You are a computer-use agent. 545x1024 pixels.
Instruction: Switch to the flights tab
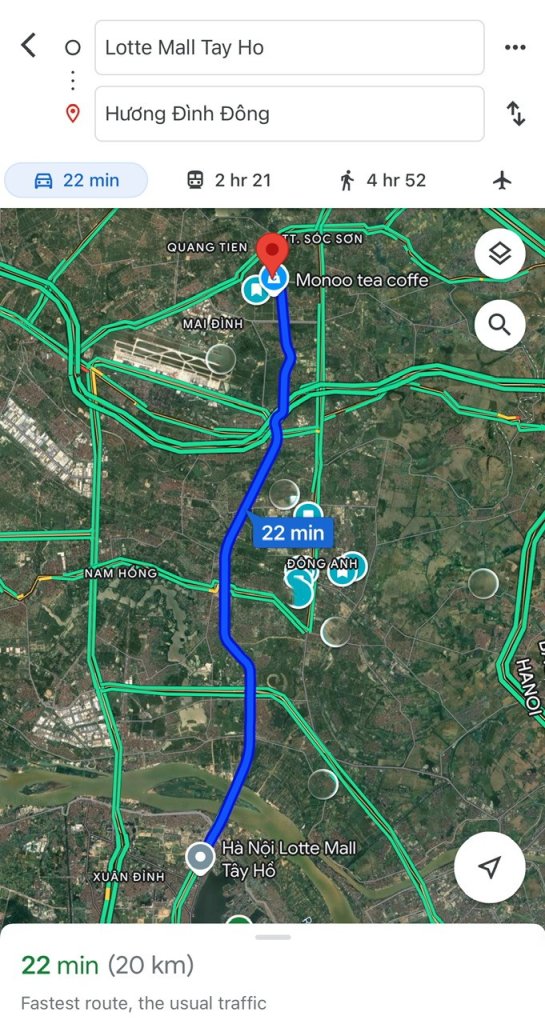tap(502, 180)
